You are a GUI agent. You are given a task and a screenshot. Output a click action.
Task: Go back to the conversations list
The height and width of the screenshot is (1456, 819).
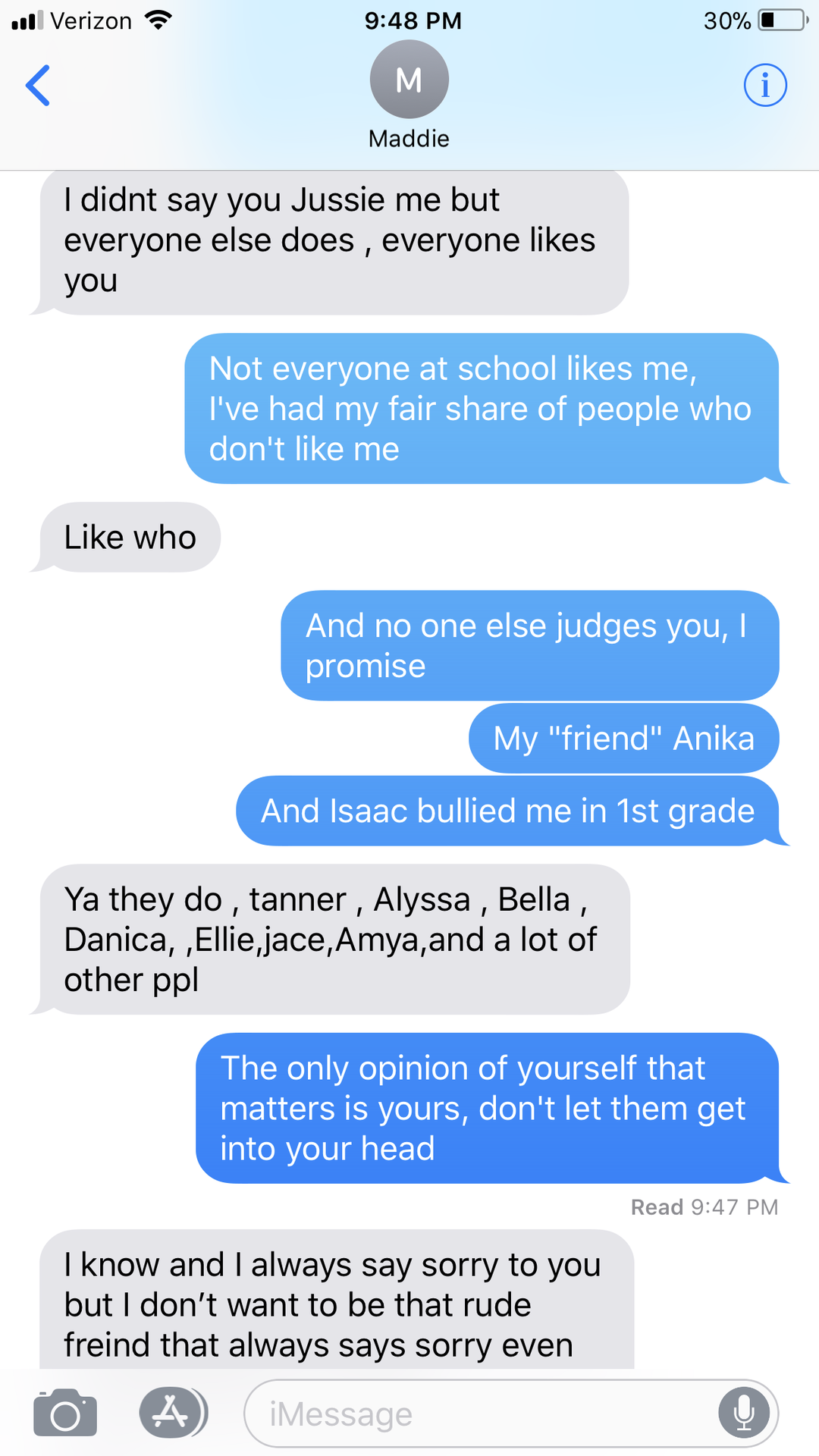(38, 85)
